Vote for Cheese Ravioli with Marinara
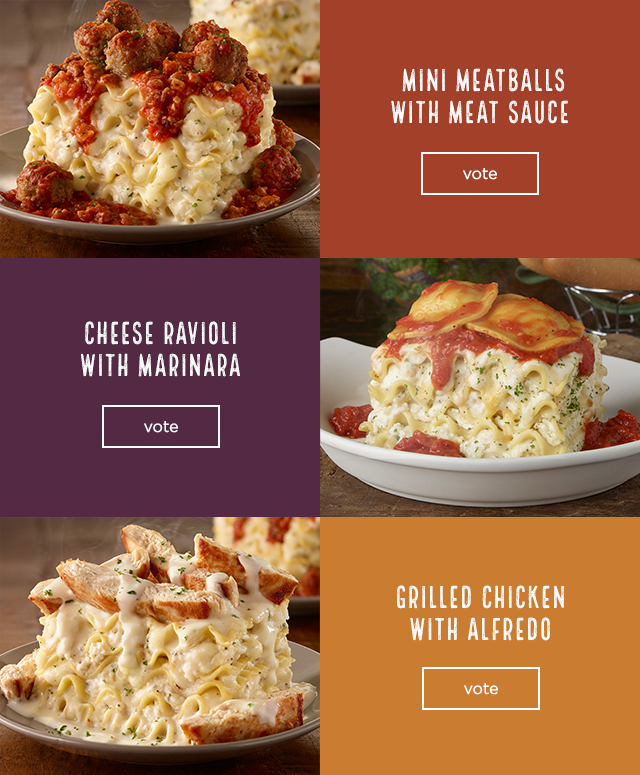 tap(161, 427)
